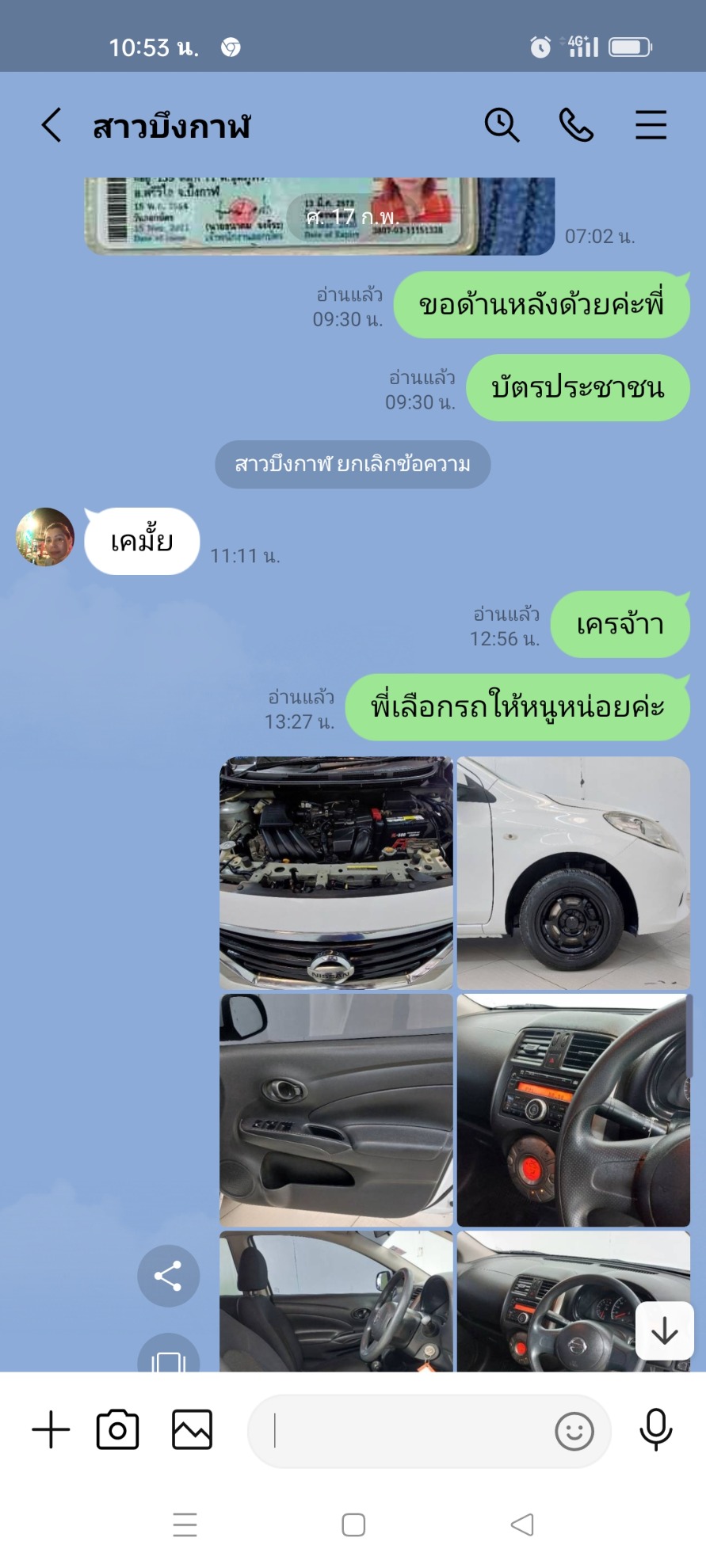The height and width of the screenshot is (1568, 706).
Task: Start a voice call with สาวบึงกาฬ
Action: point(576,125)
